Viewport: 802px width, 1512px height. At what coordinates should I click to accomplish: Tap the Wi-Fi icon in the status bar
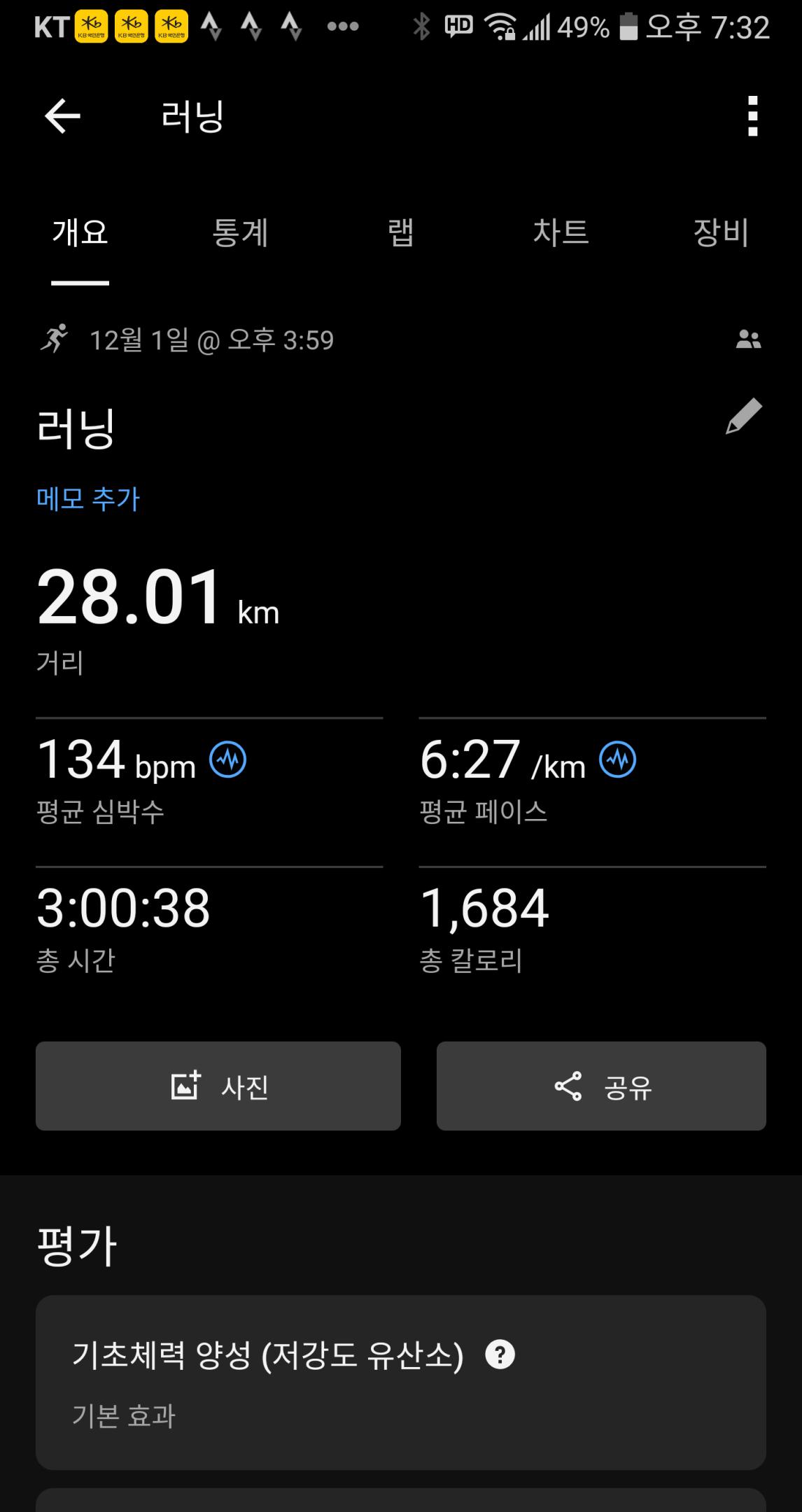(501, 27)
